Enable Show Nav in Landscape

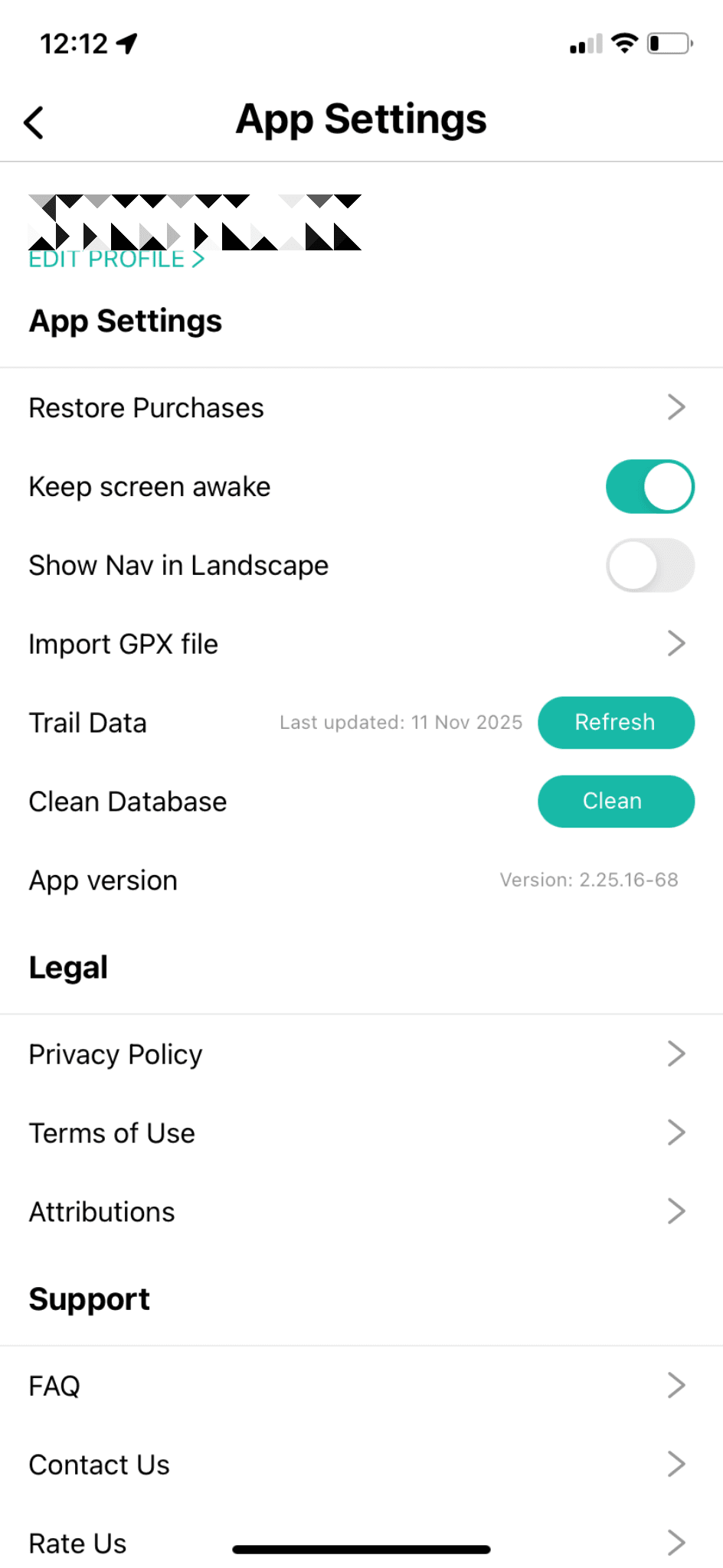pos(649,565)
